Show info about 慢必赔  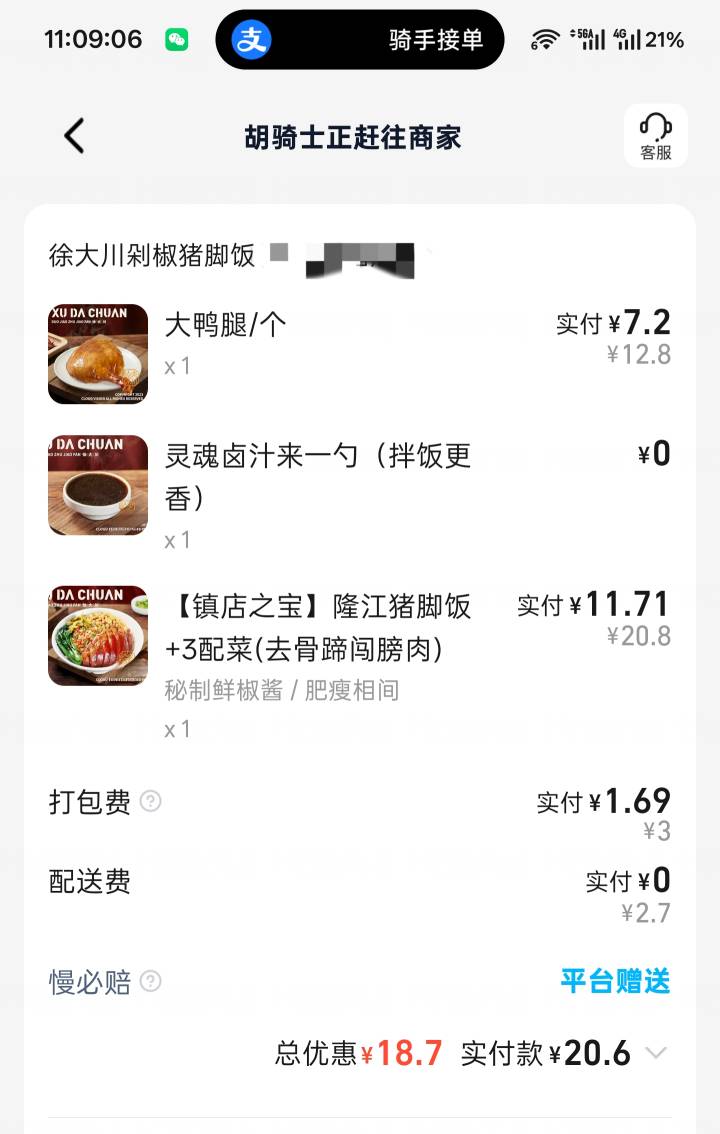click(151, 981)
